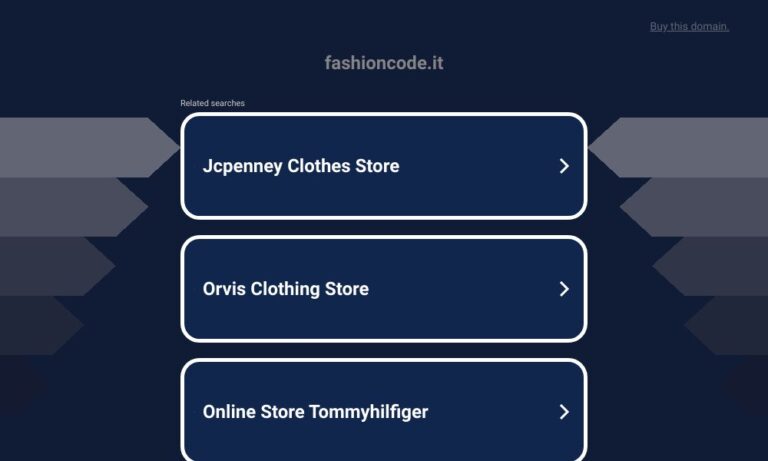Open Online Store Tommyhilfiger related search

point(383,411)
